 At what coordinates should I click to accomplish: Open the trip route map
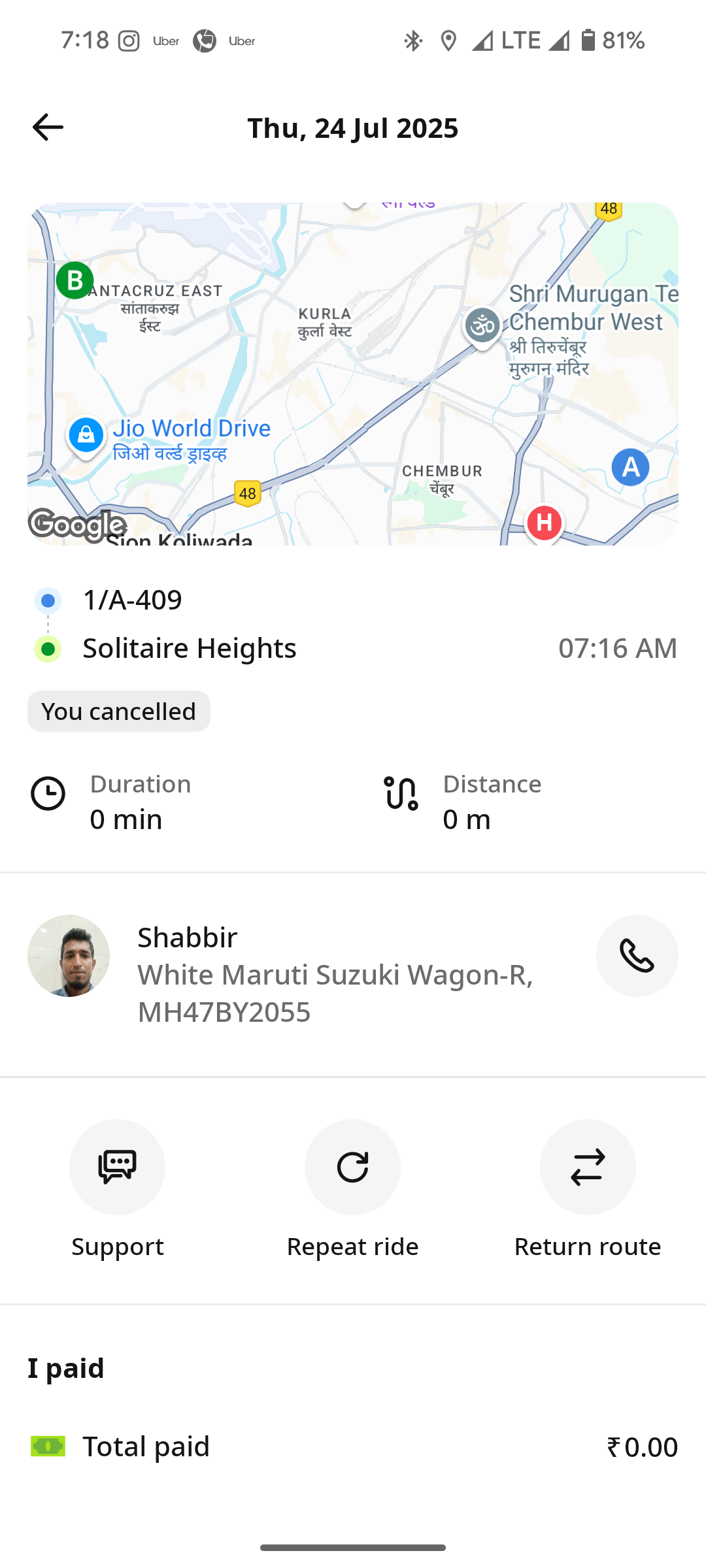point(353,374)
